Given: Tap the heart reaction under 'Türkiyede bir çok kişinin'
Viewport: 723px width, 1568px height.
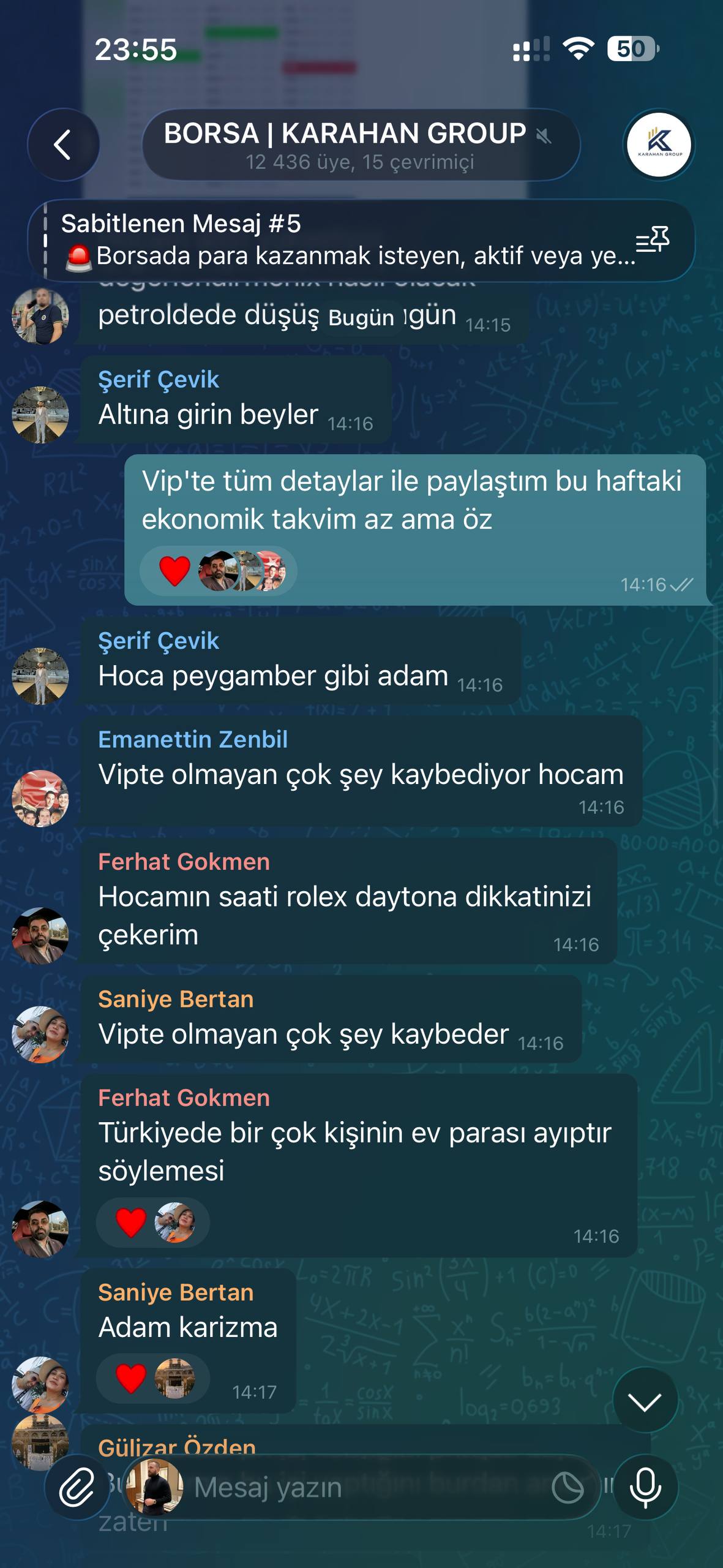Looking at the screenshot, I should click(131, 1223).
